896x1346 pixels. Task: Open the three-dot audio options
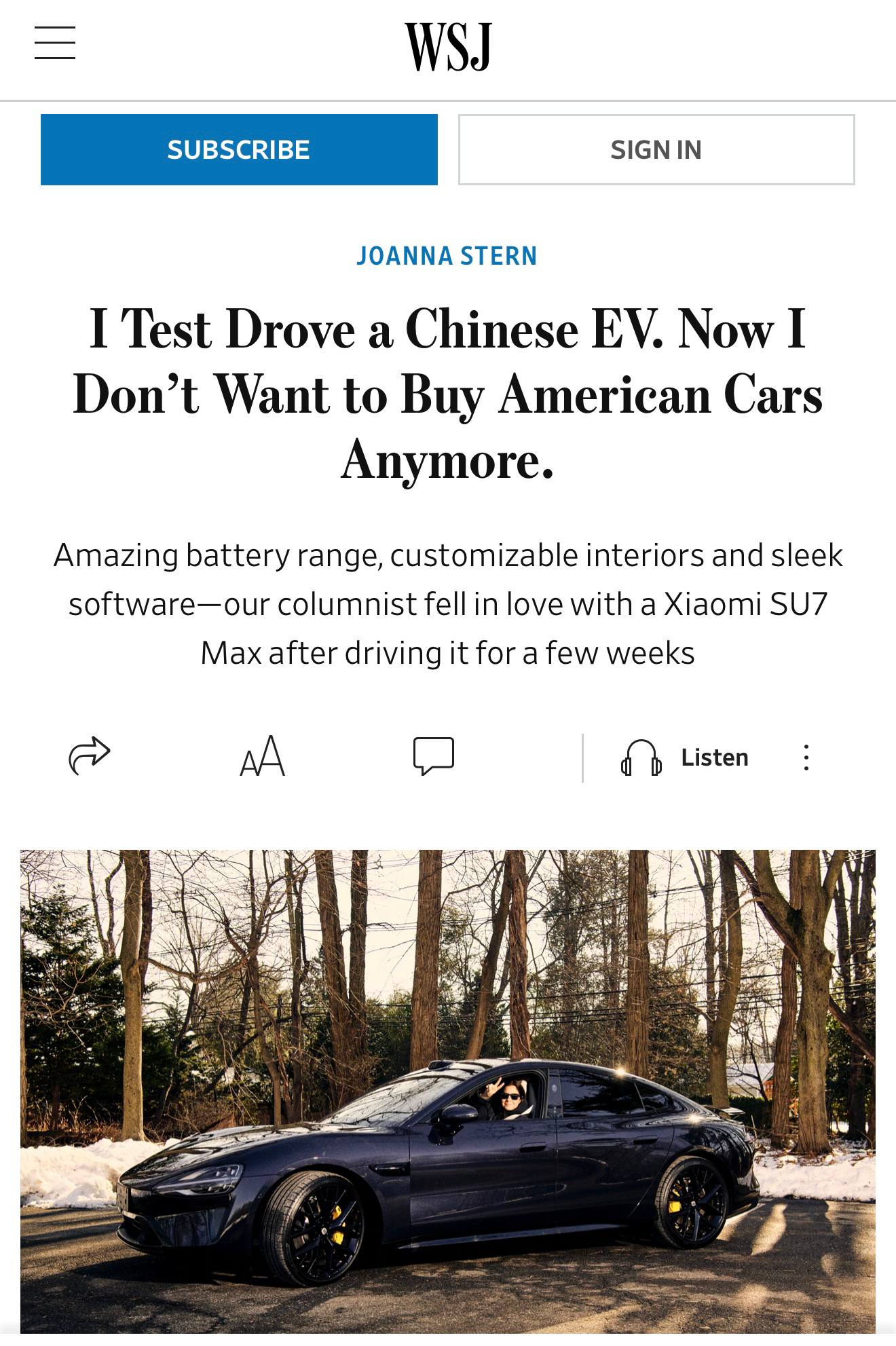806,758
